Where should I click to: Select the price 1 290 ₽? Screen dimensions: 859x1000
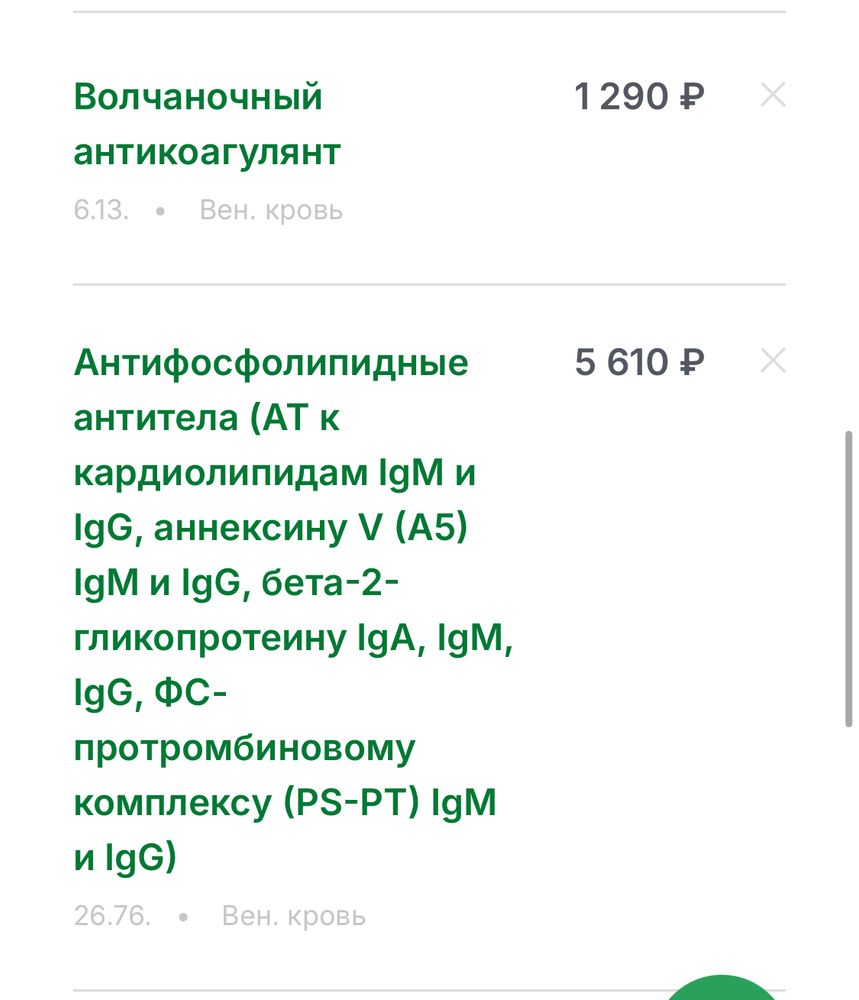[x=638, y=96]
